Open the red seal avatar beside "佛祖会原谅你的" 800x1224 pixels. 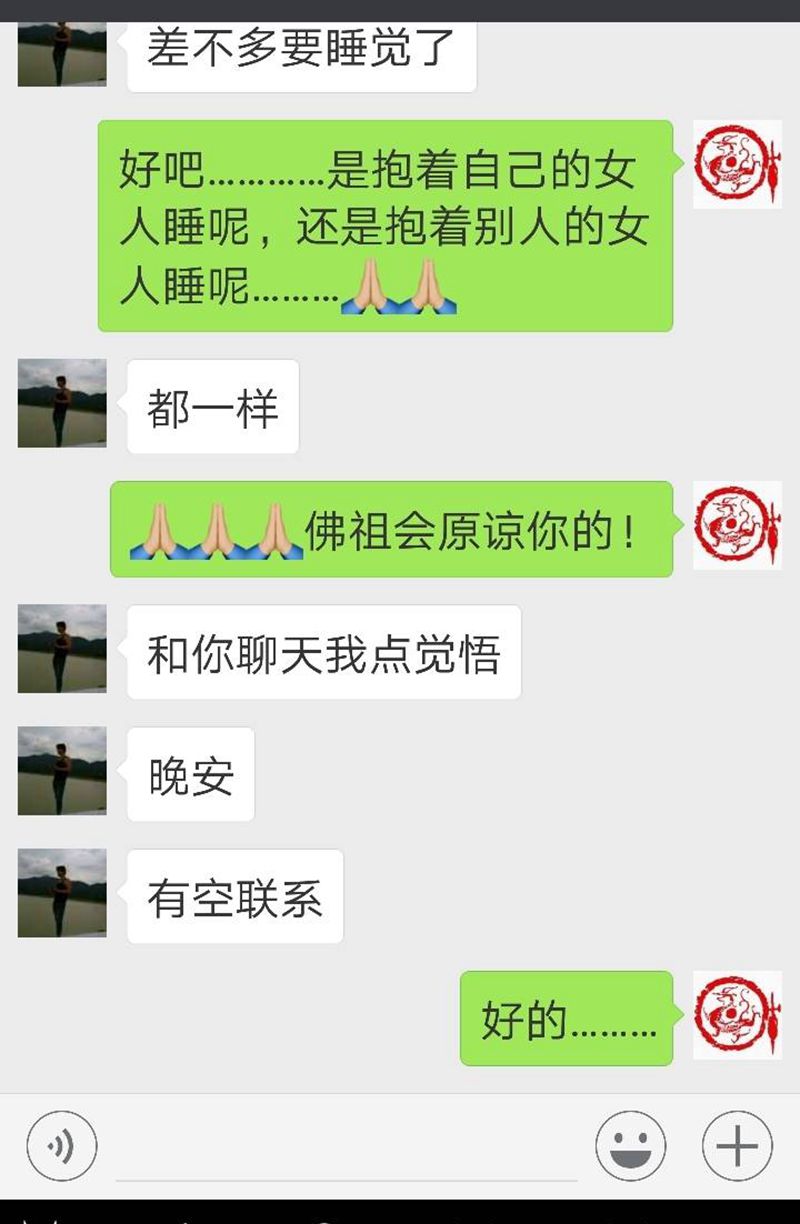click(x=737, y=525)
